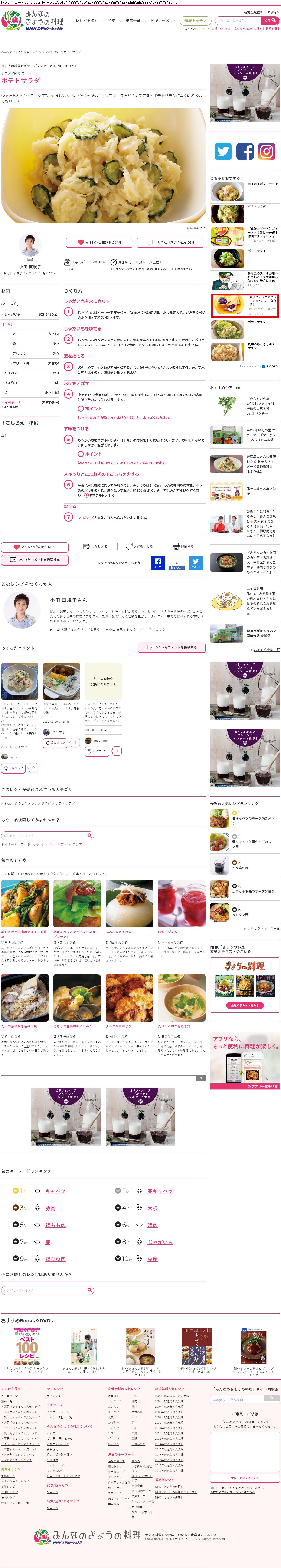
Task: Open the Instagram icon in the sidebar
Action: coord(266,151)
